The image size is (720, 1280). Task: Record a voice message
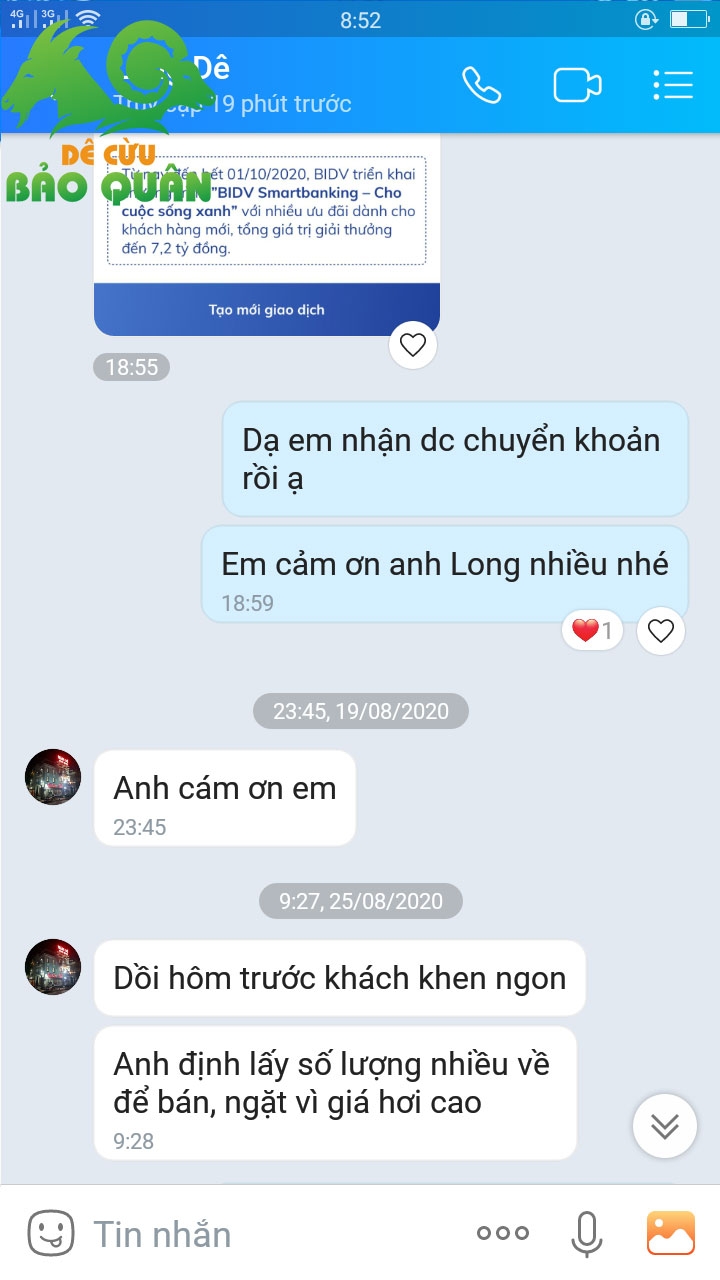pyautogui.click(x=587, y=1234)
